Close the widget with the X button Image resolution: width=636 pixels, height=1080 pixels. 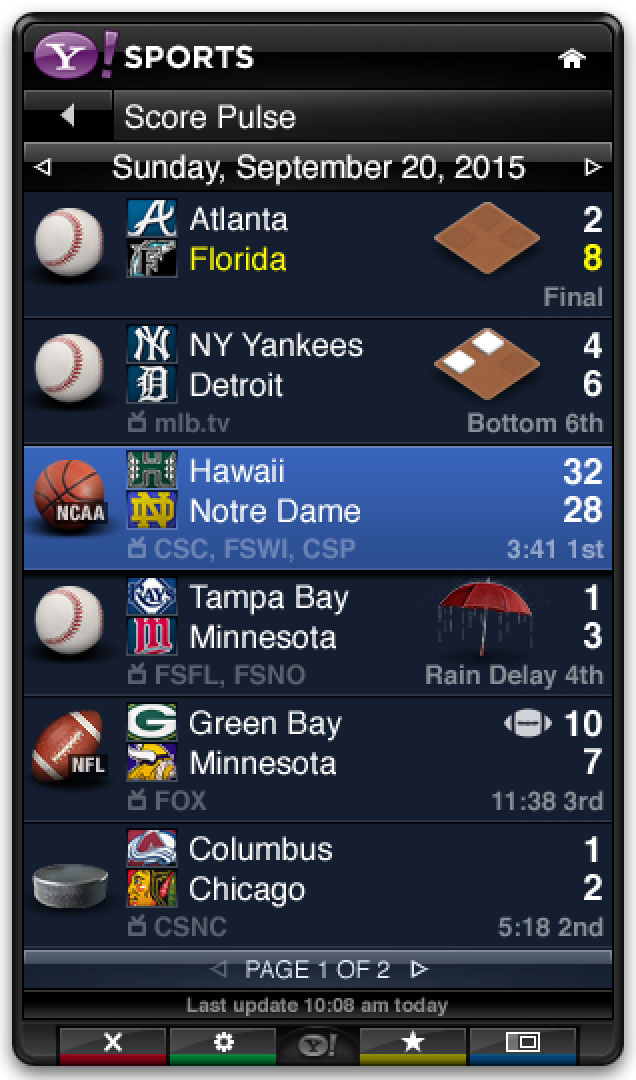tap(113, 1043)
